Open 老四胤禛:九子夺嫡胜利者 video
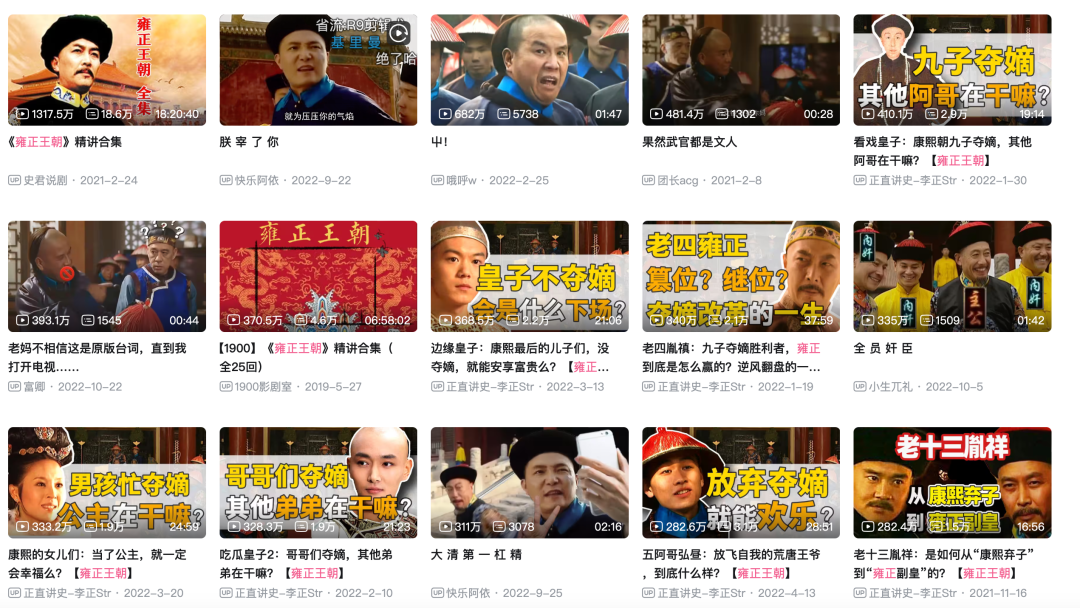1080x608 pixels. click(x=741, y=276)
